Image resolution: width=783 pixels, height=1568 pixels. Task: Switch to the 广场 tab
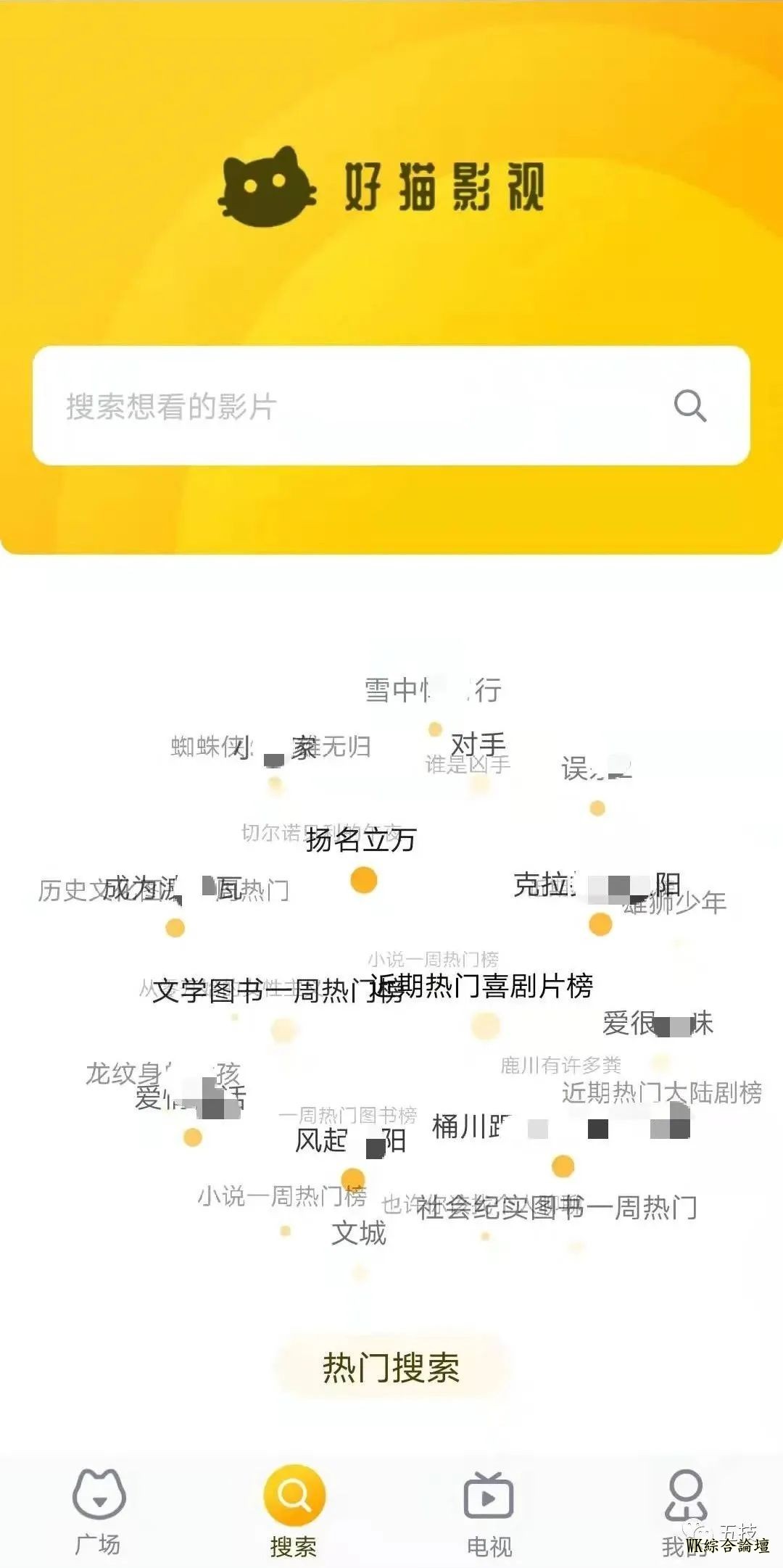pyautogui.click(x=99, y=1512)
